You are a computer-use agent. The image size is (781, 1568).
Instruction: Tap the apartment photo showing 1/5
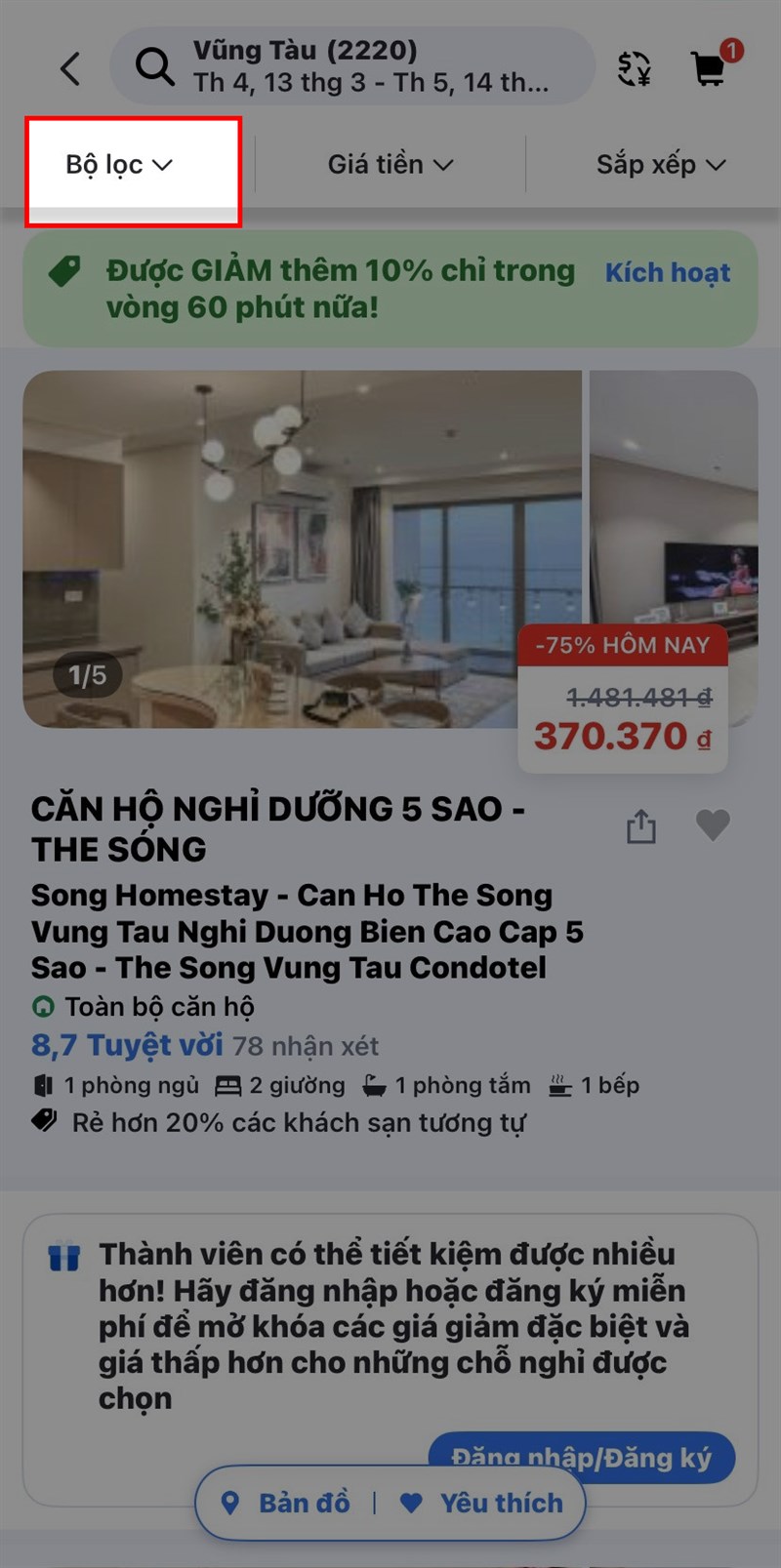point(303,546)
